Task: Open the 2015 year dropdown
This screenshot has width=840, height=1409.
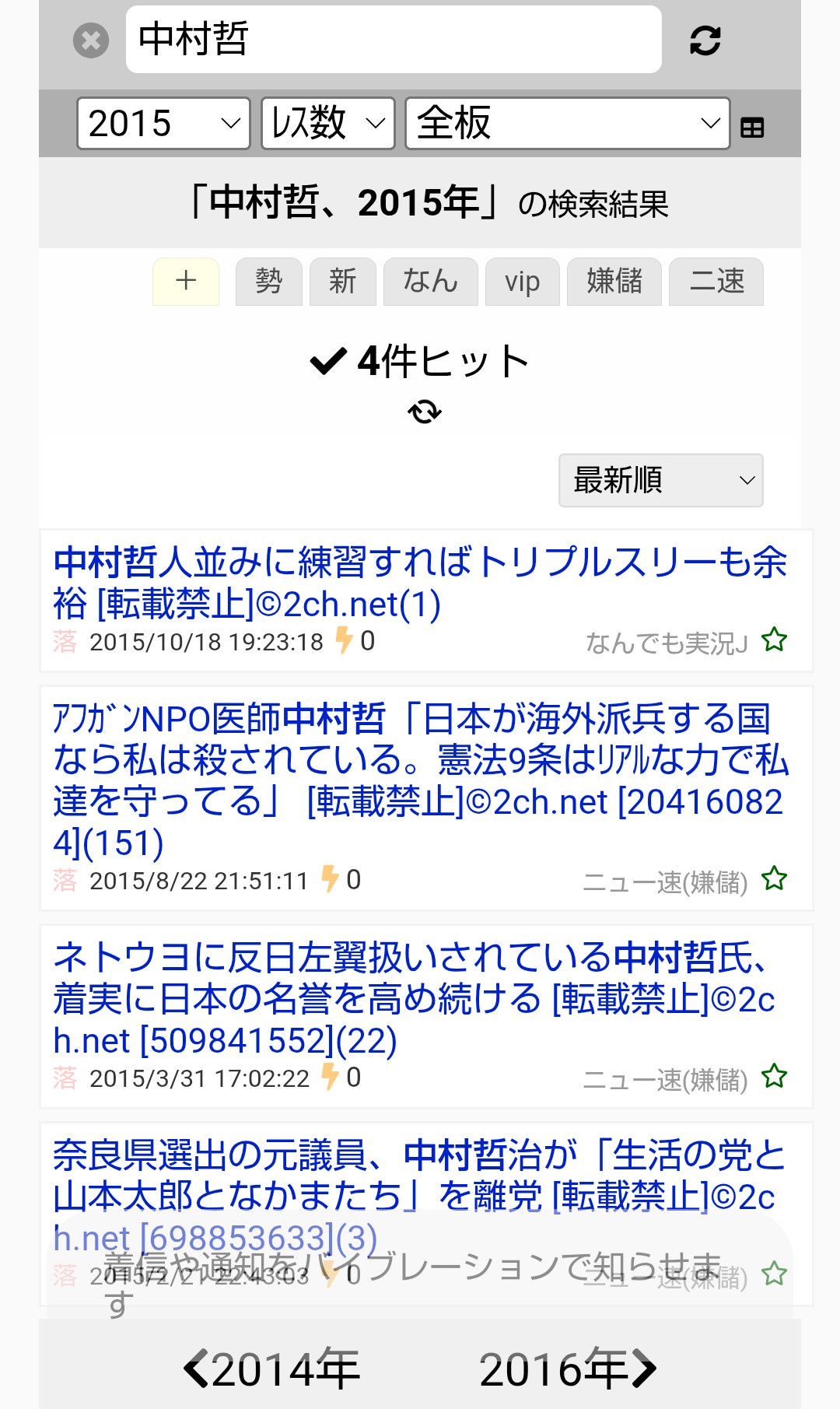Action: click(x=163, y=123)
